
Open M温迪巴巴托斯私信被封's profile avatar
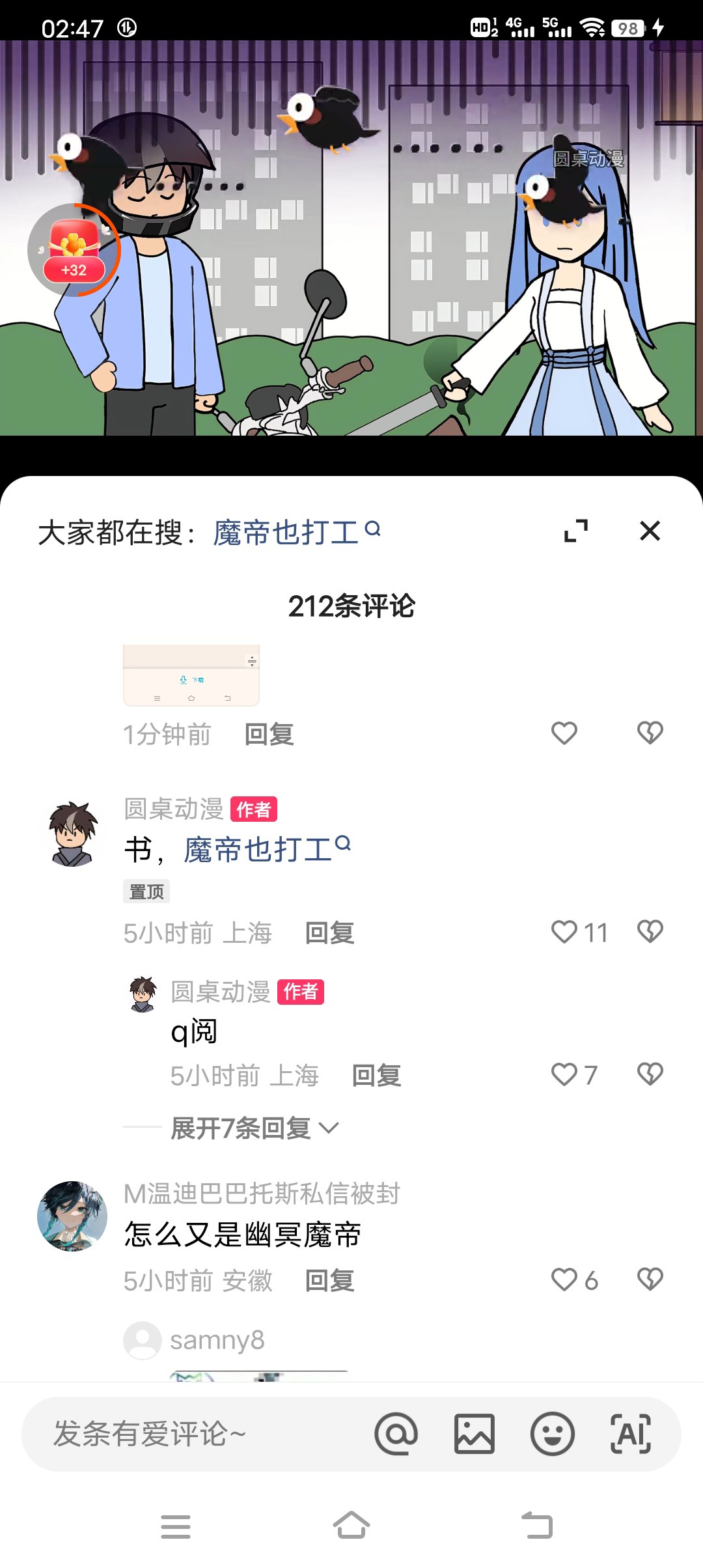click(x=72, y=1216)
